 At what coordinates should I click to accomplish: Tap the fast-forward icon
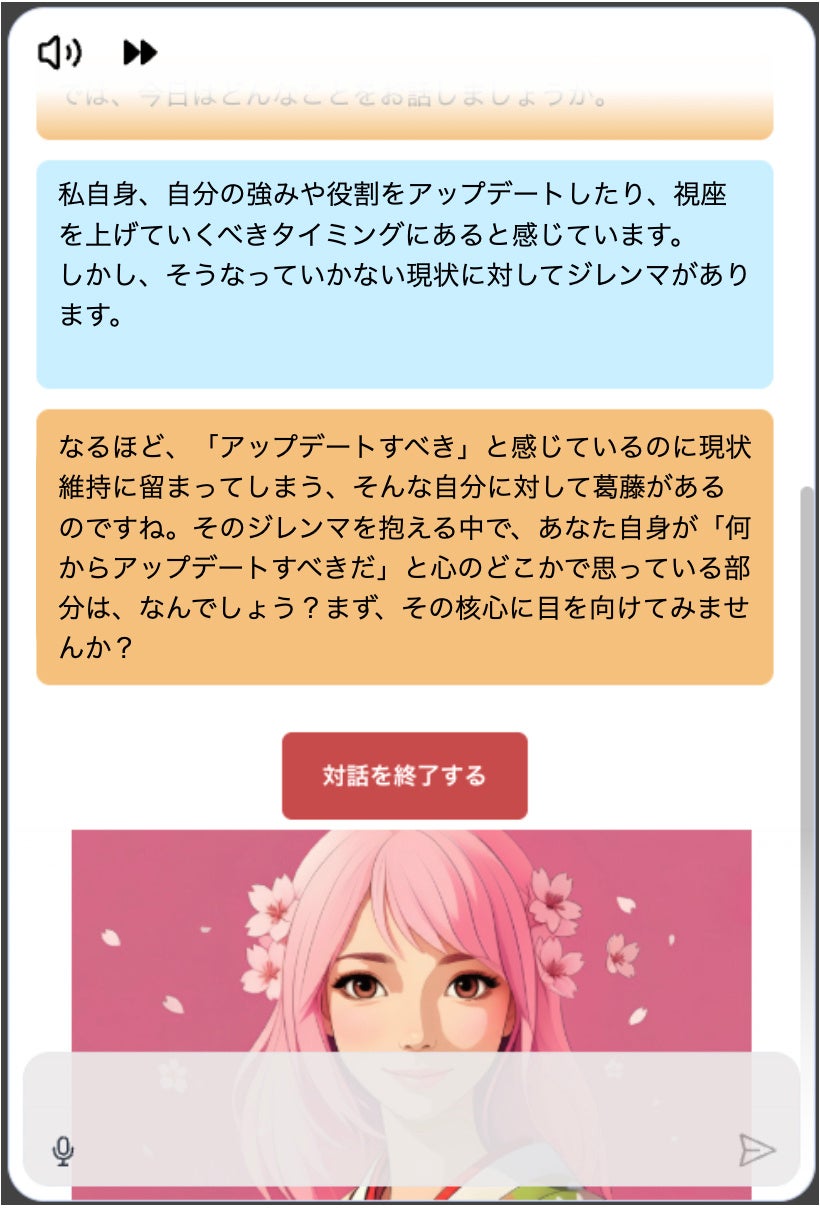(x=140, y=53)
